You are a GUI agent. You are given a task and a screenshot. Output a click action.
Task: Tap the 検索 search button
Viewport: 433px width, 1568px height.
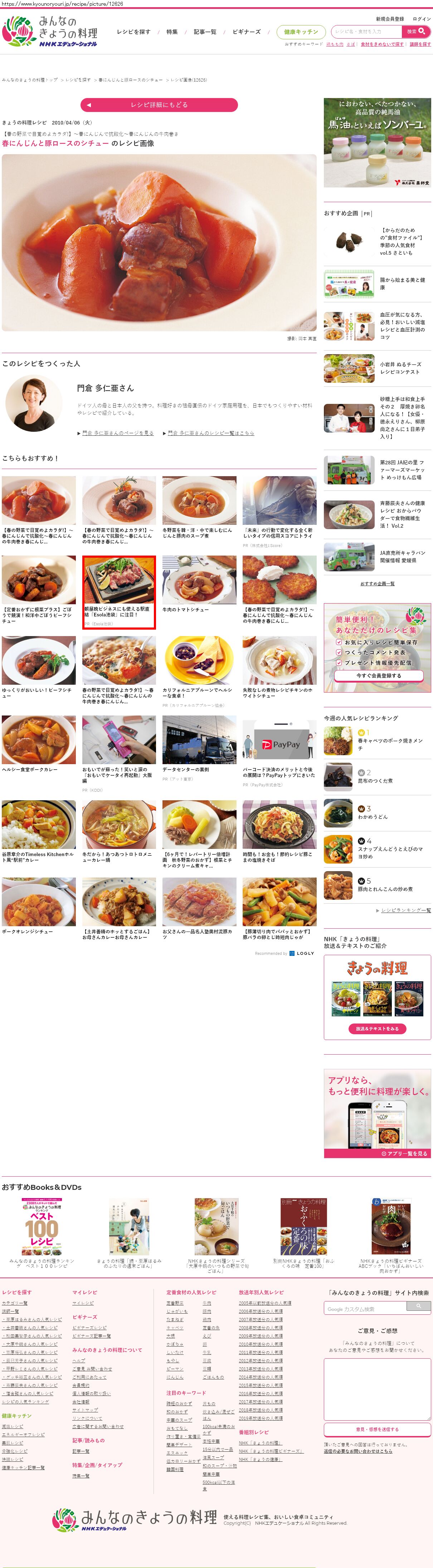coord(416,31)
